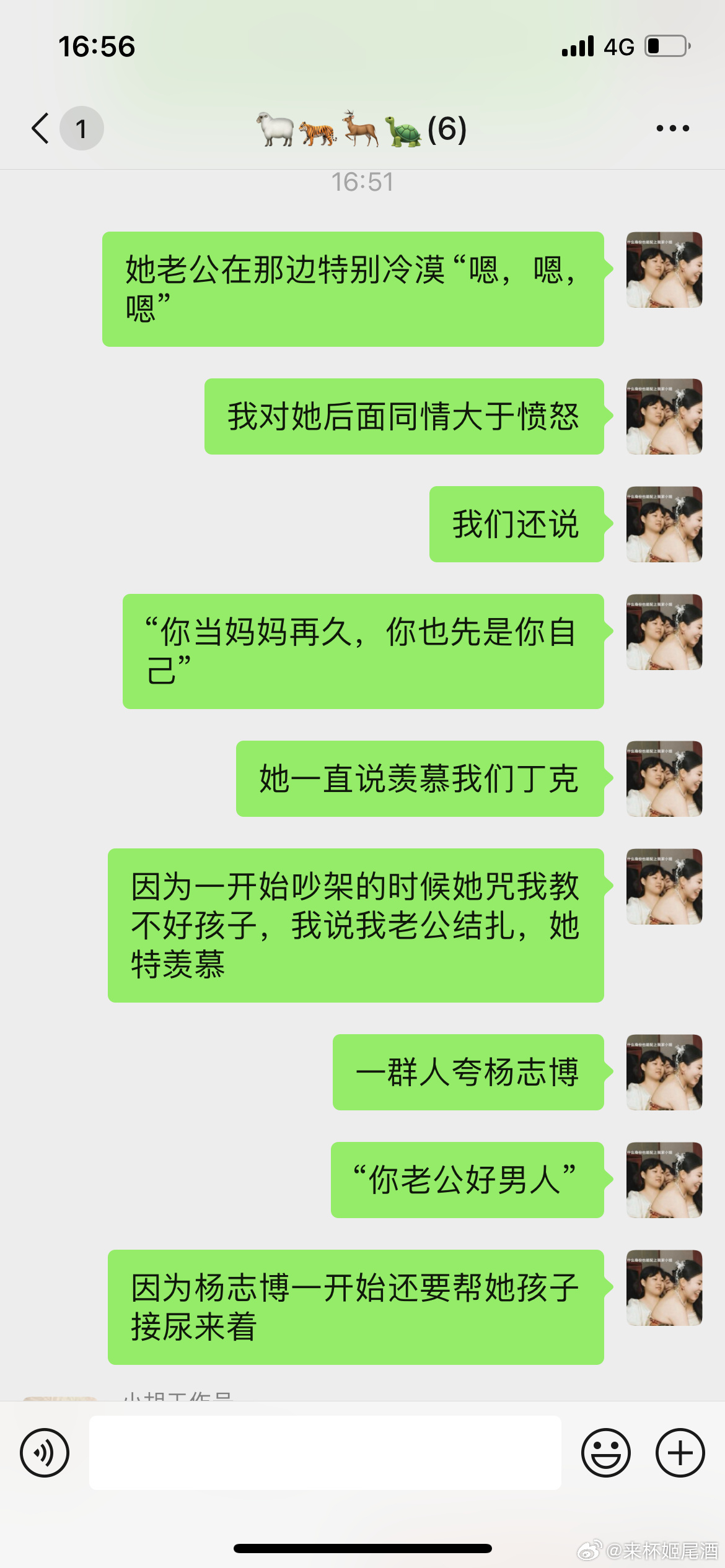Tap avatar beside "我们还说" message
Viewport: 725px width, 1568px height.
pos(664,524)
